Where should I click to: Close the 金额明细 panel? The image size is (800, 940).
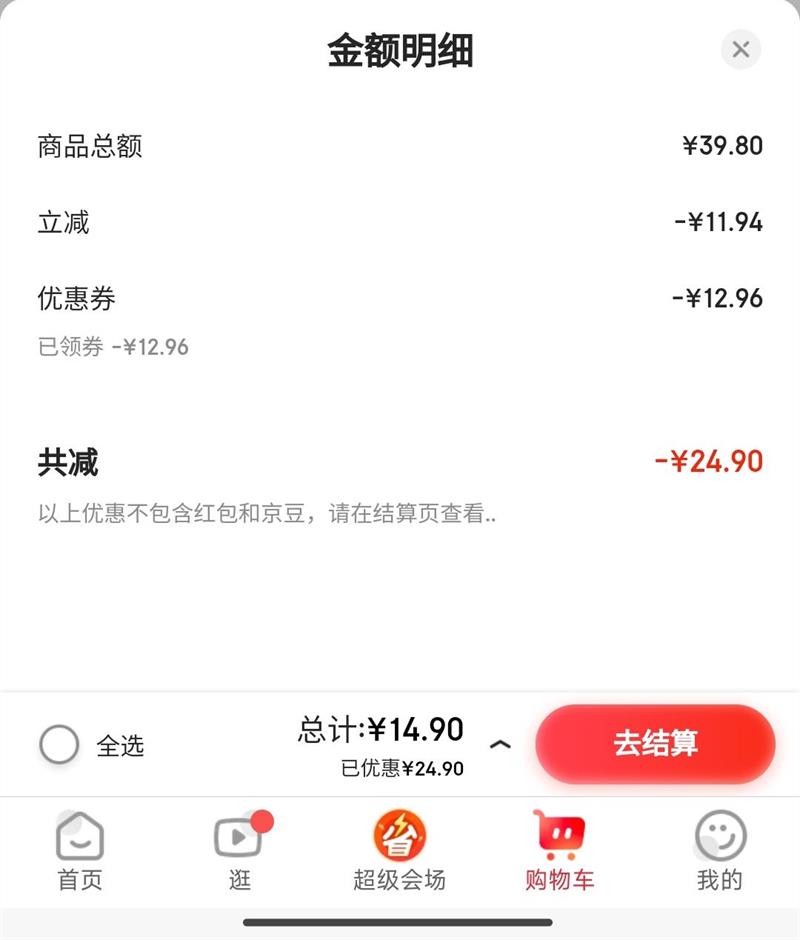pyautogui.click(x=740, y=49)
